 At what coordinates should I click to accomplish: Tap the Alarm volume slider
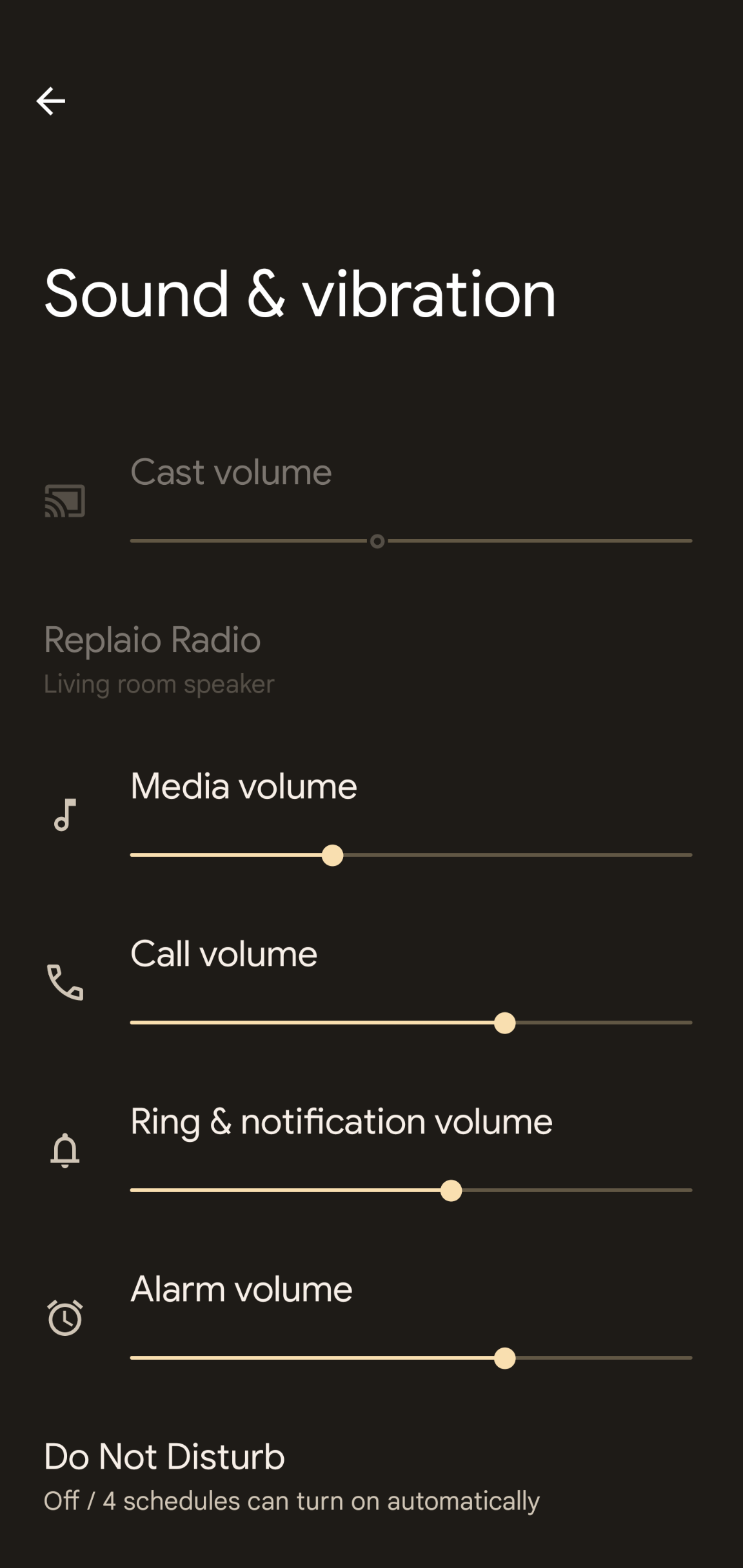[x=504, y=1358]
